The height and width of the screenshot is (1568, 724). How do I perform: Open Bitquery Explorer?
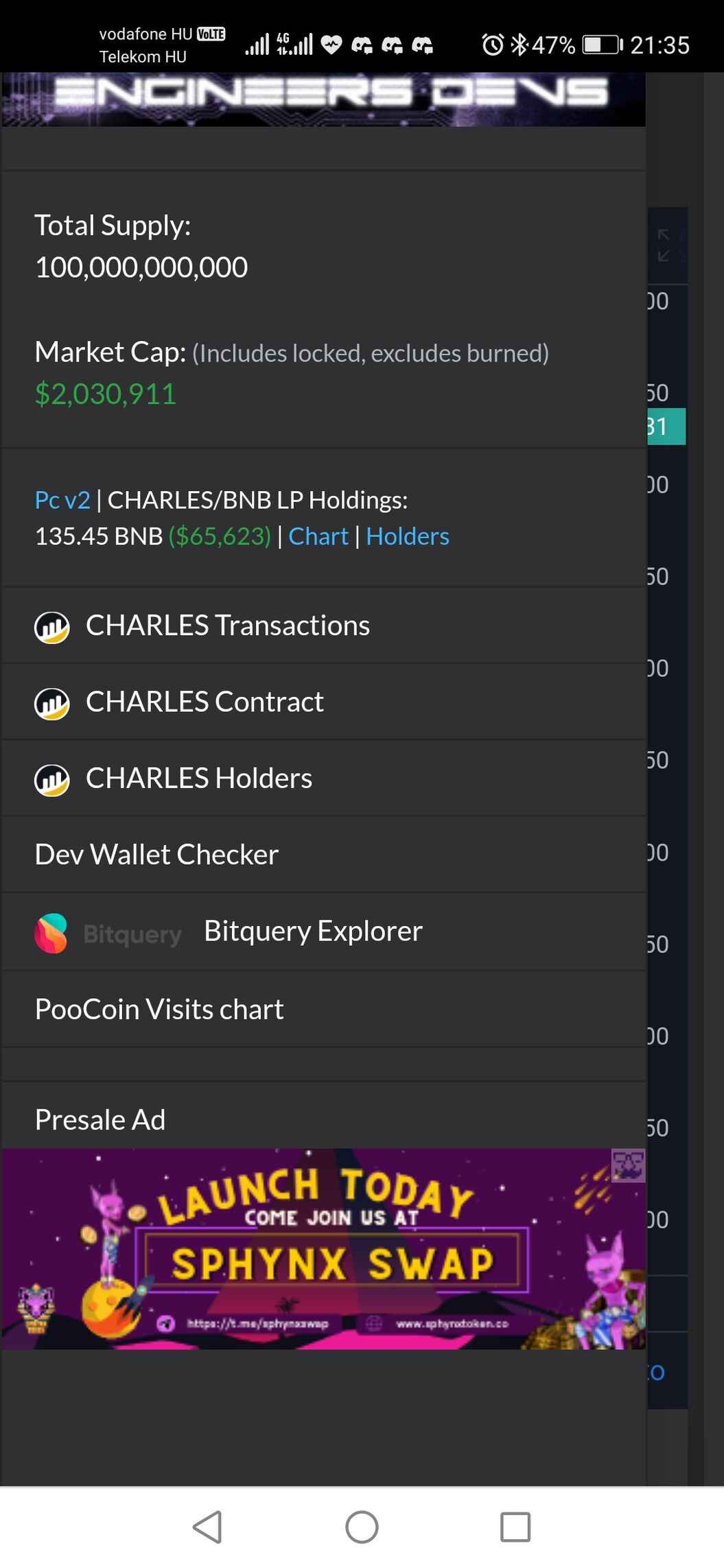(313, 931)
